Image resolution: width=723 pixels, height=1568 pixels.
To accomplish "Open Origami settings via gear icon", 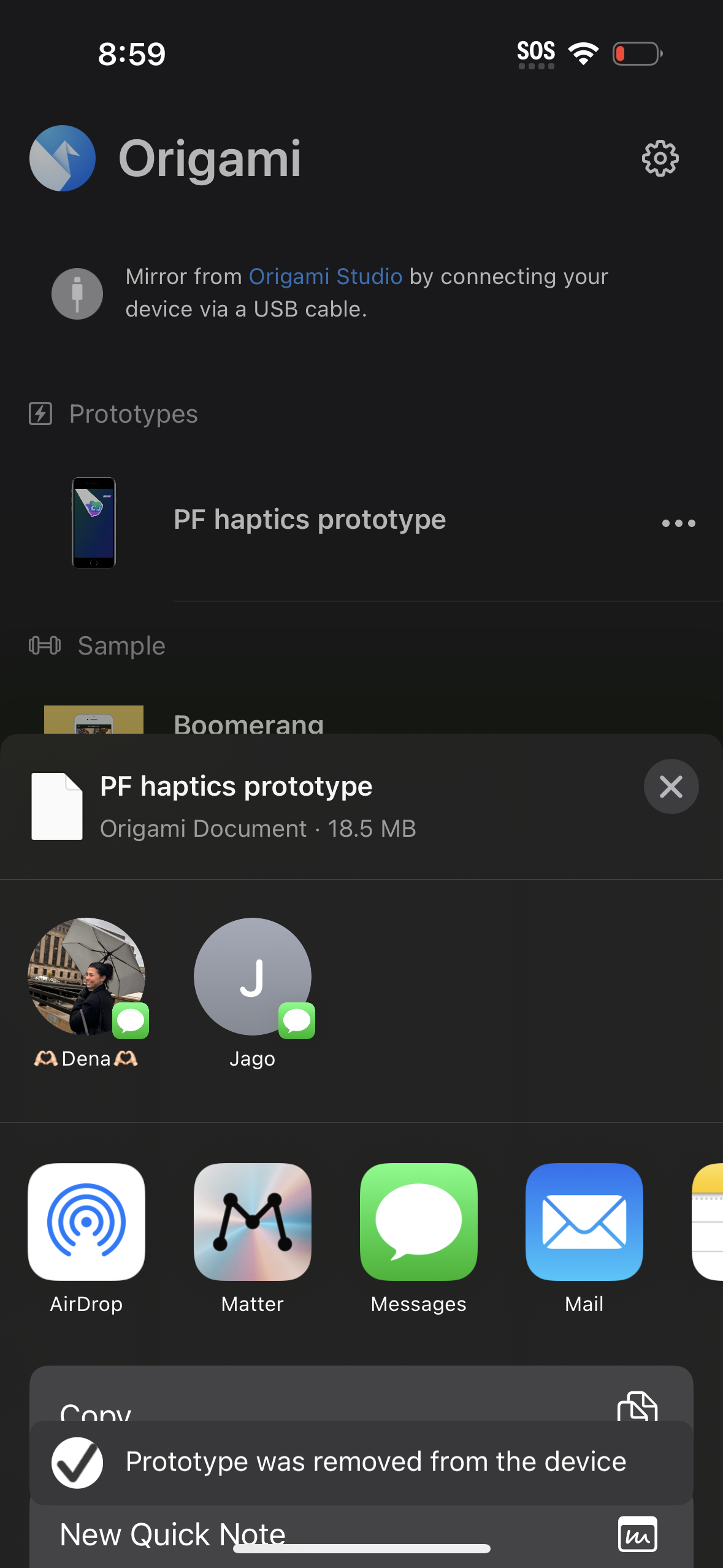I will 659,158.
